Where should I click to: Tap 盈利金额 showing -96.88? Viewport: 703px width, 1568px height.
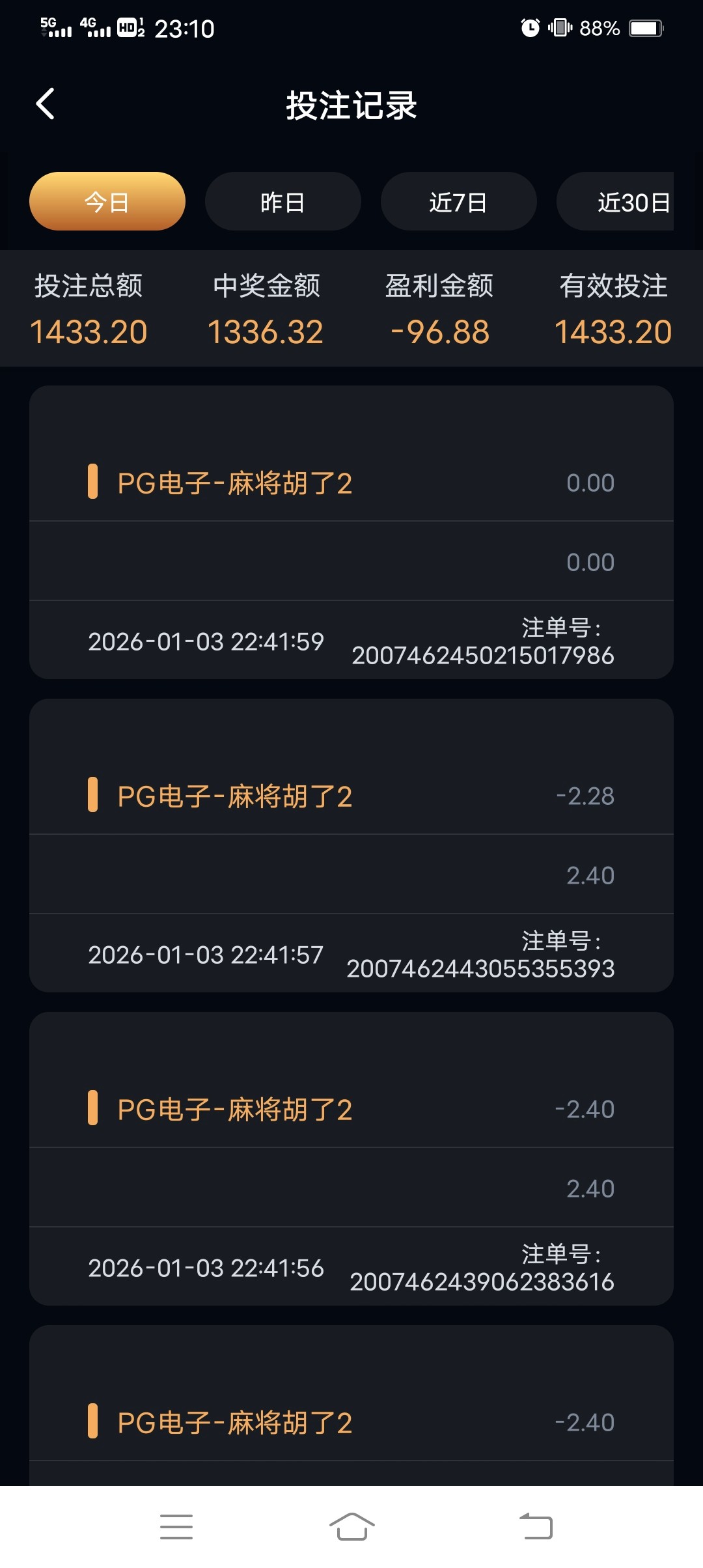(x=439, y=332)
